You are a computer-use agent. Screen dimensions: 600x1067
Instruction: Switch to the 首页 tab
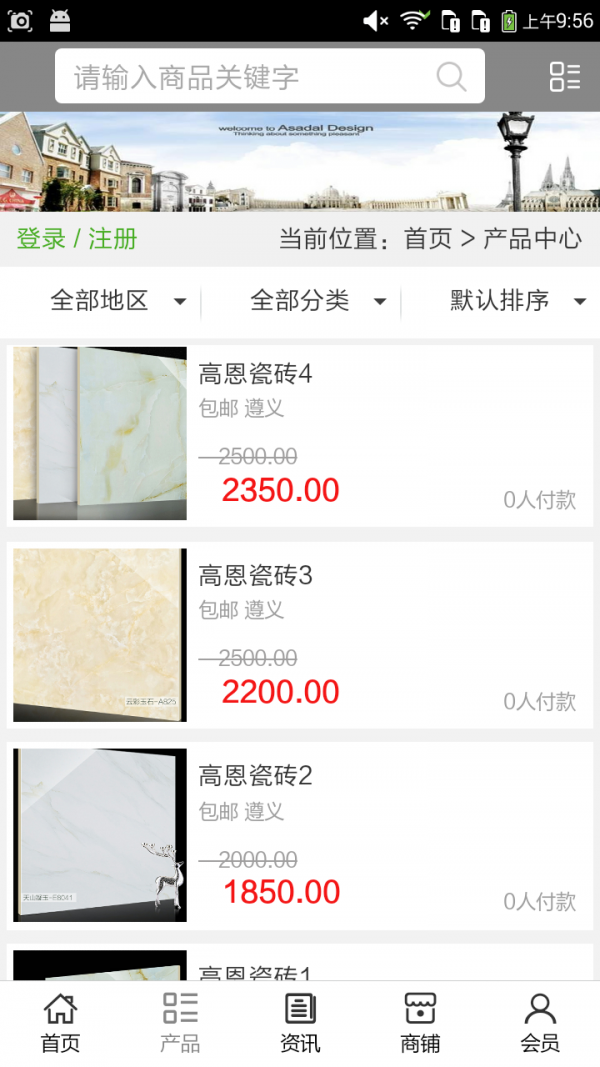click(x=60, y=1023)
